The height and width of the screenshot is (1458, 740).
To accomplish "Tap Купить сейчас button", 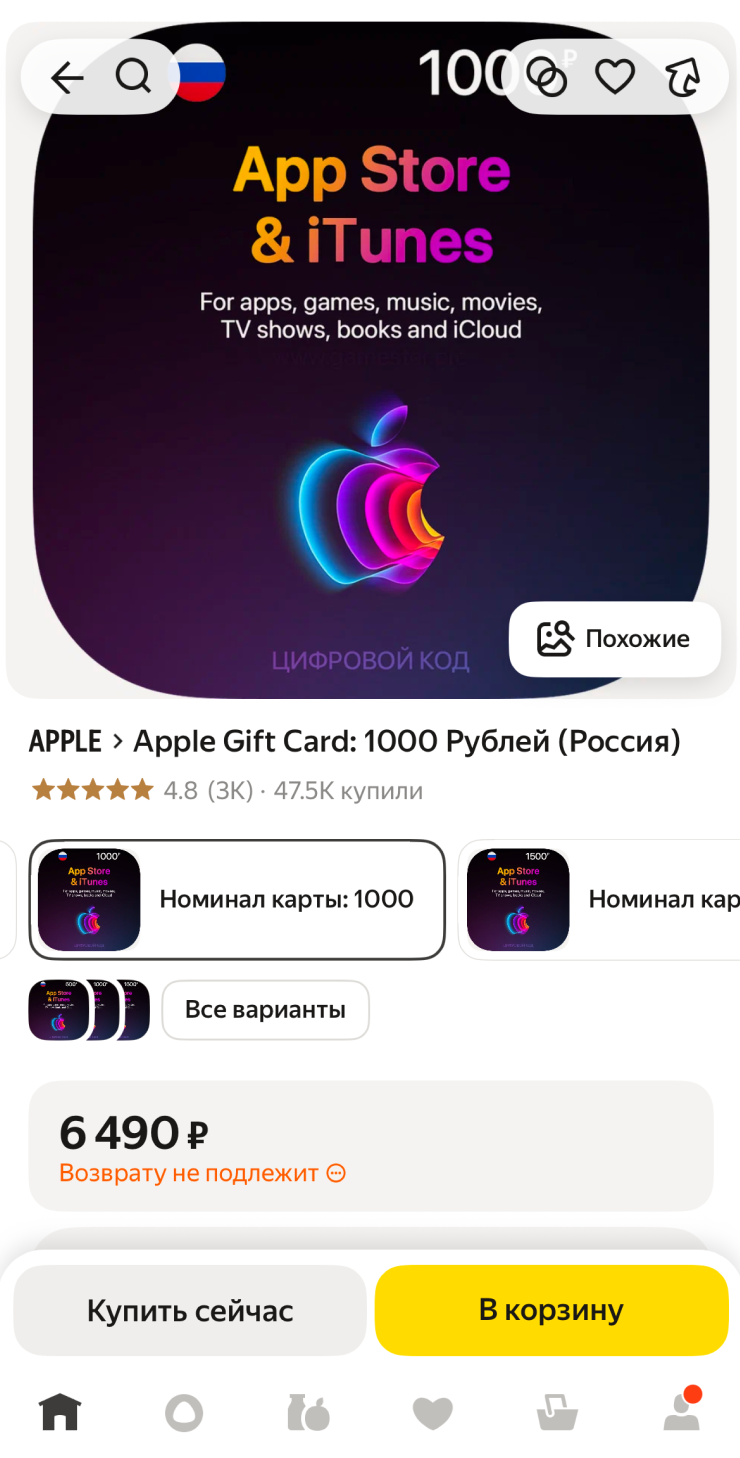I will pyautogui.click(x=190, y=1310).
